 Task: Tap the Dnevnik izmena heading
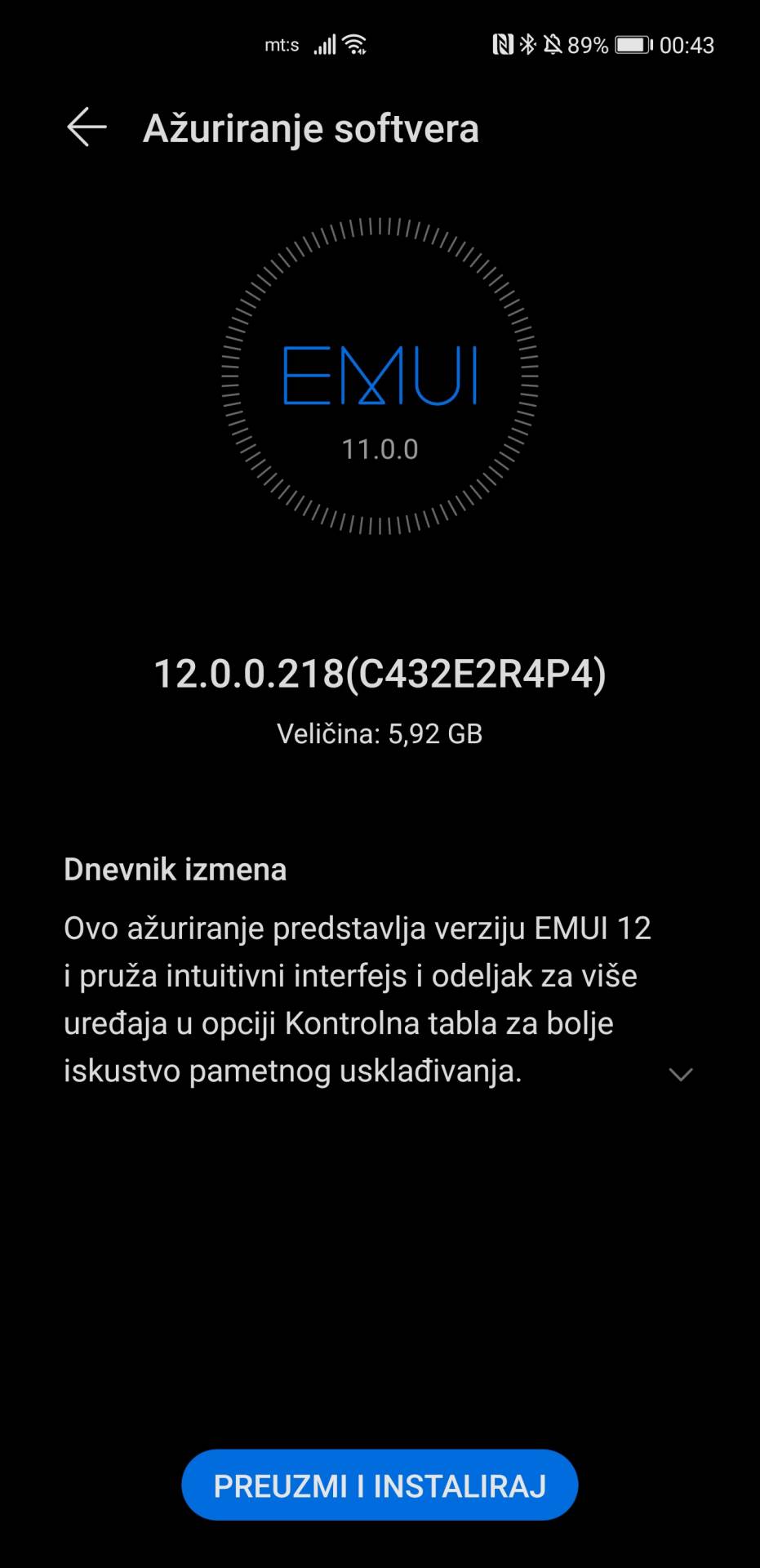pyautogui.click(x=176, y=869)
